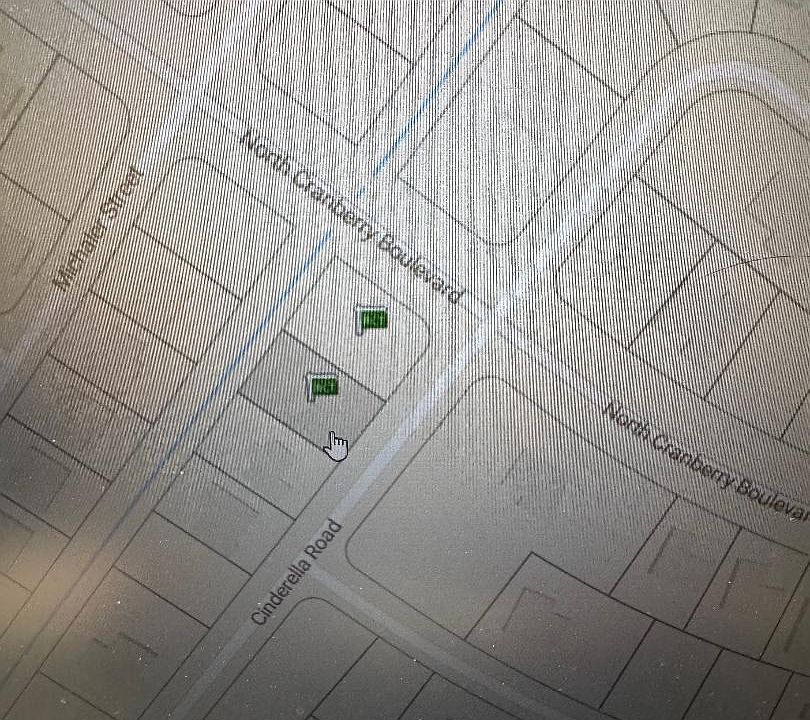Select the green flag marker on the shaded parcel
The width and height of the screenshot is (810, 720).
(323, 386)
